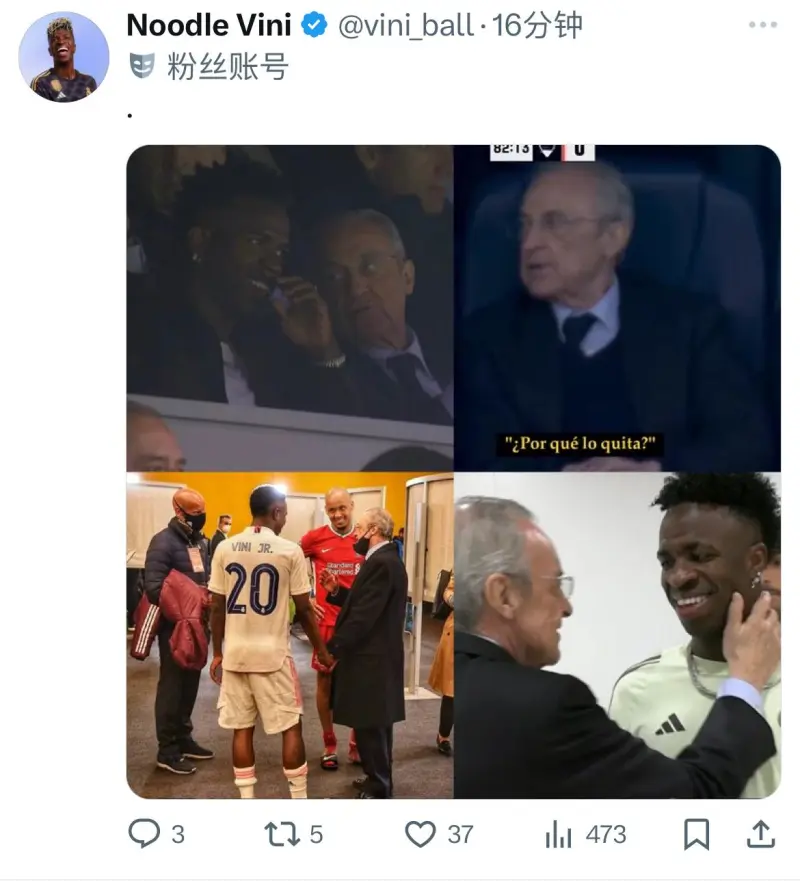The height and width of the screenshot is (888, 800).
Task: Open the photo captioned "¿Por qué lo quita?"
Action: coord(617,307)
